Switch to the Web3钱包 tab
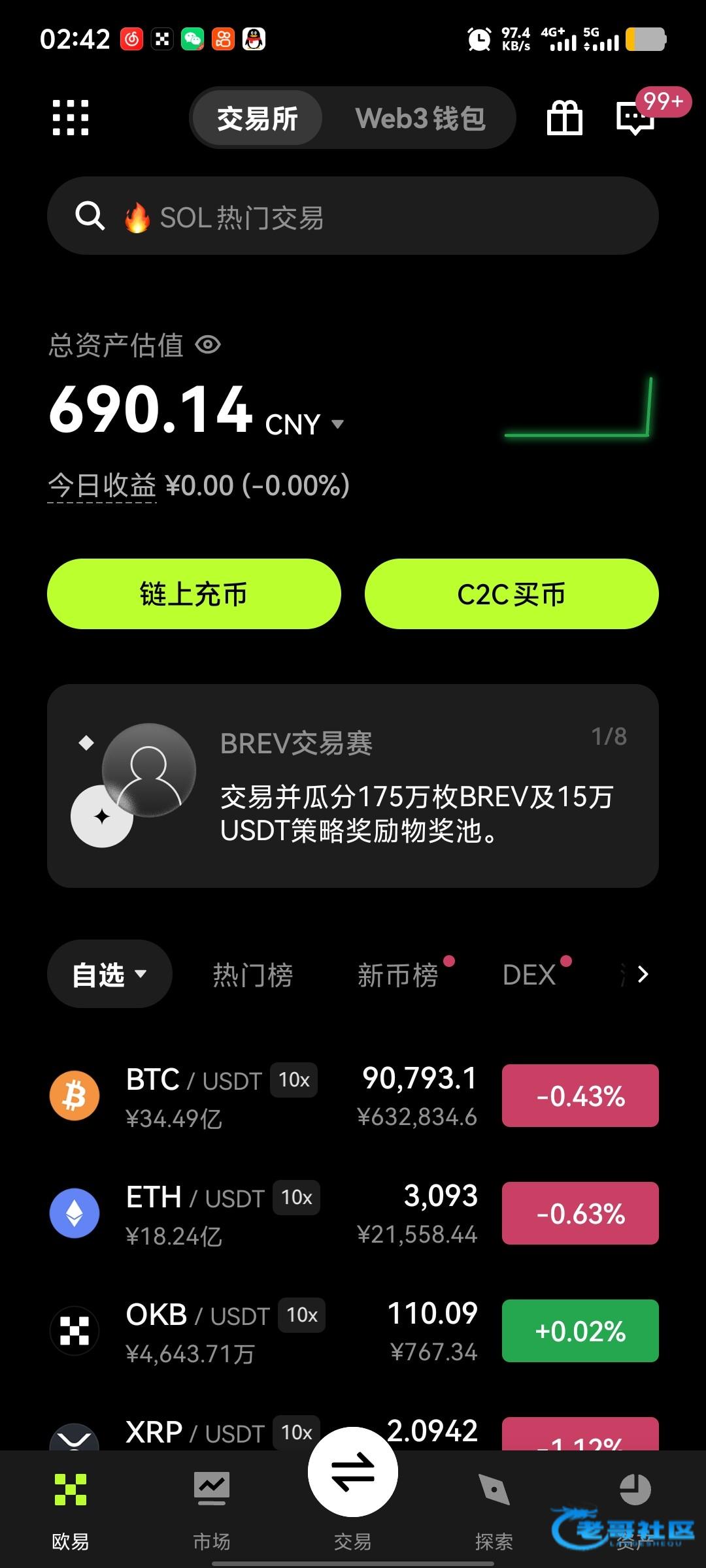Screen dimensions: 706x1568 click(x=420, y=118)
